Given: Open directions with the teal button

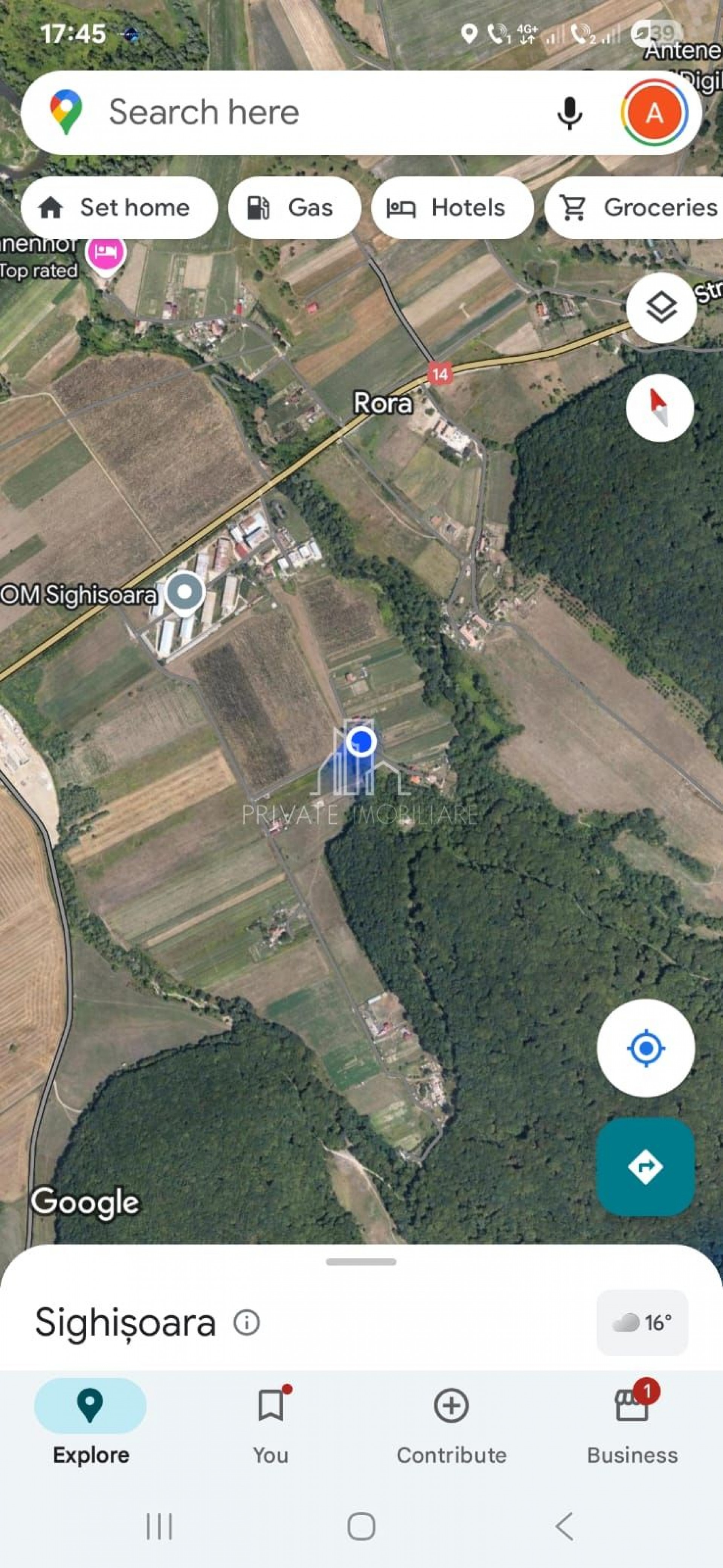Looking at the screenshot, I should coord(646,1166).
